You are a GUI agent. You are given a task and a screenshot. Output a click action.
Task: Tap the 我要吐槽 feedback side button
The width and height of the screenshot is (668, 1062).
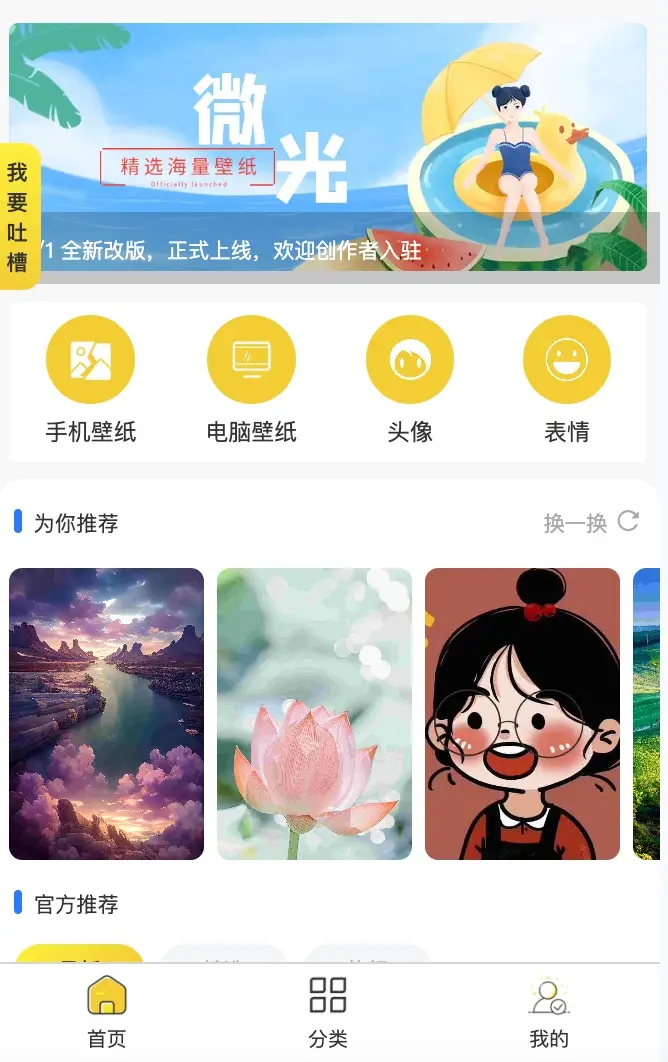[x=18, y=217]
